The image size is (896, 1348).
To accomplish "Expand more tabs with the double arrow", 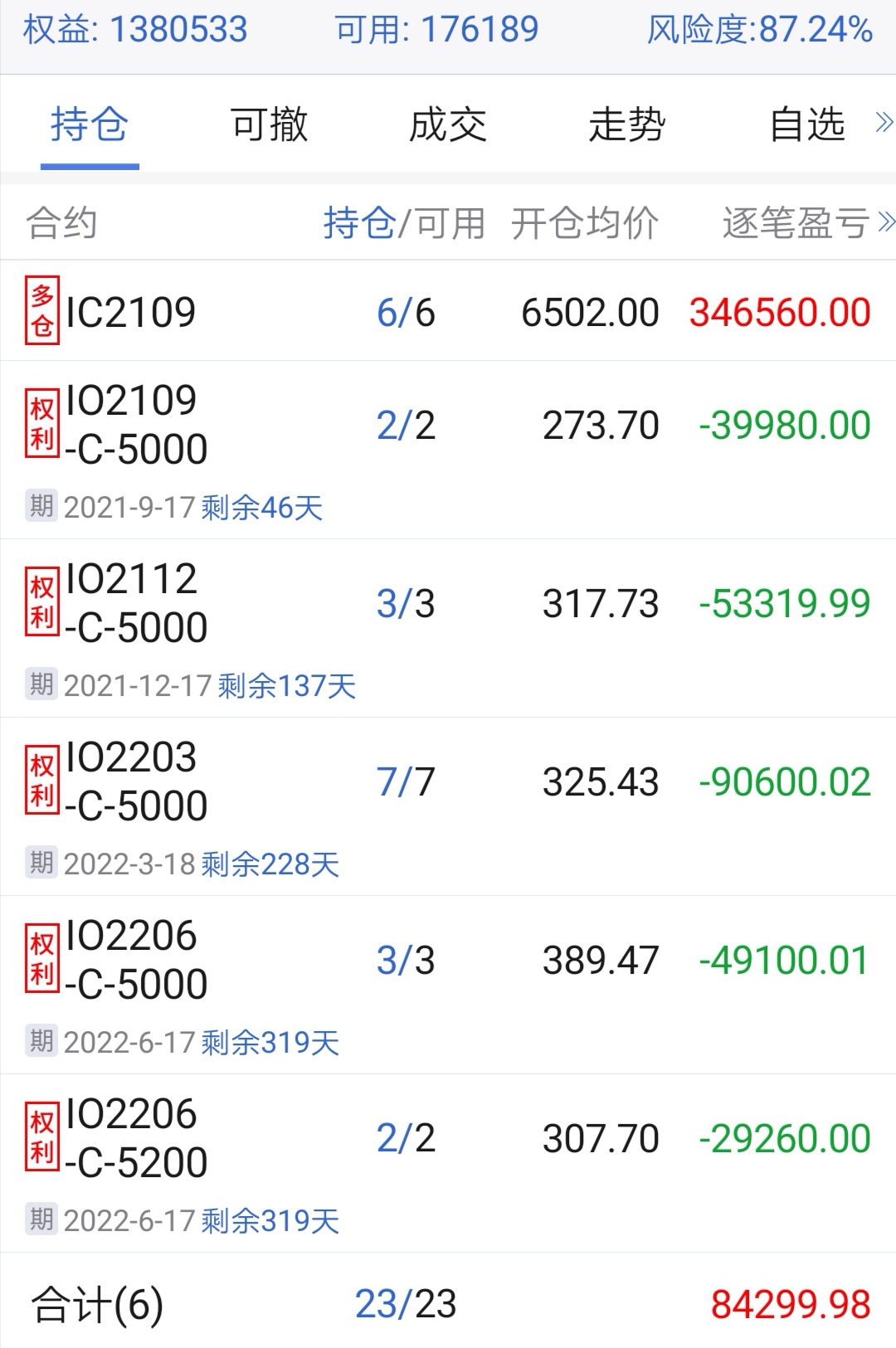I will (884, 124).
